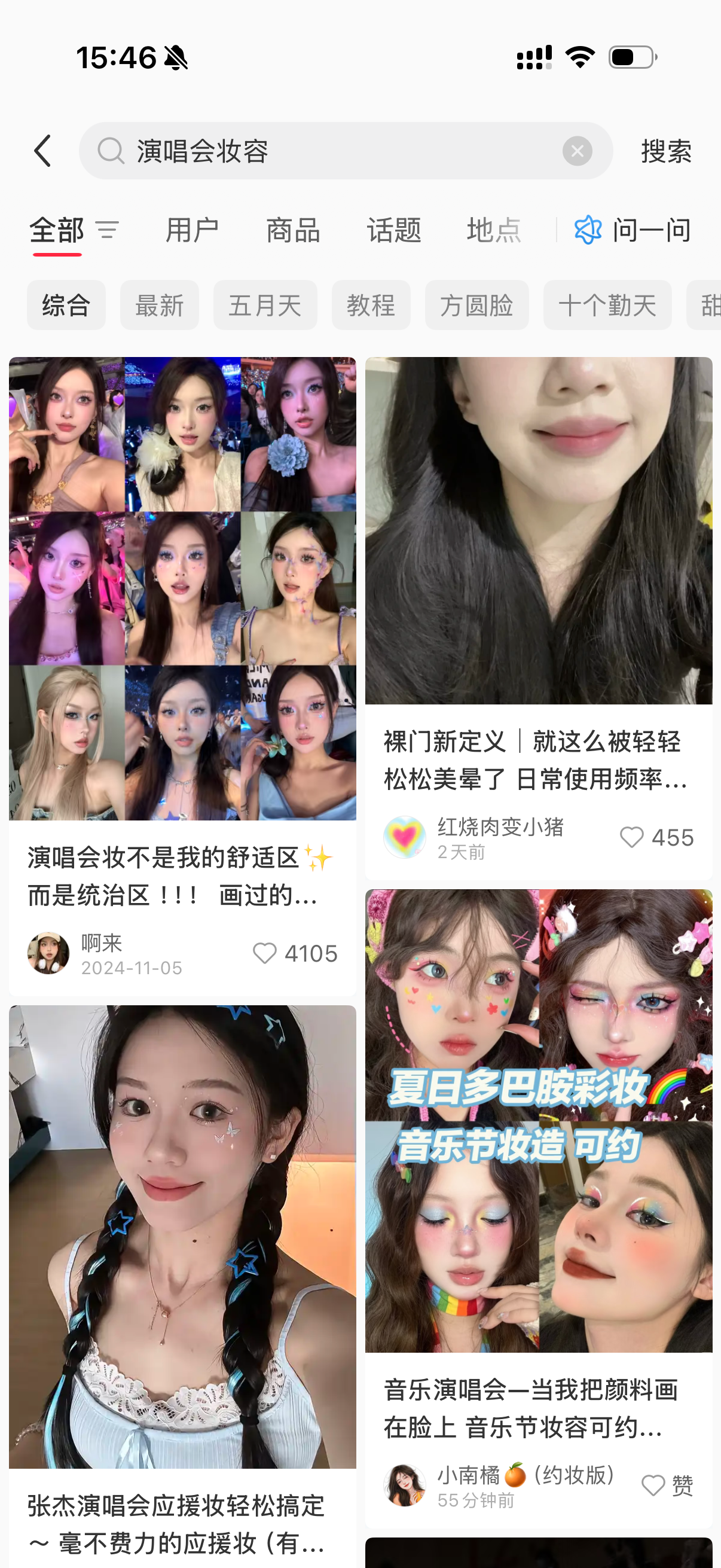Select the 教程 filter chip
This screenshot has height=1568, width=721.
371,305
